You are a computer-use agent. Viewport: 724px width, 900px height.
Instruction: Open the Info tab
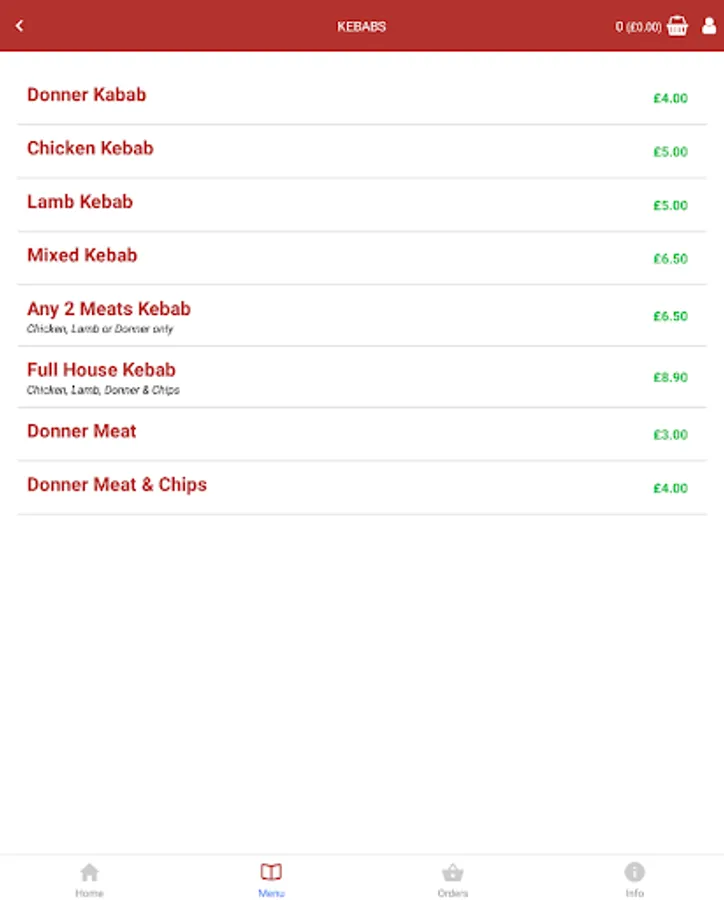[x=634, y=879]
